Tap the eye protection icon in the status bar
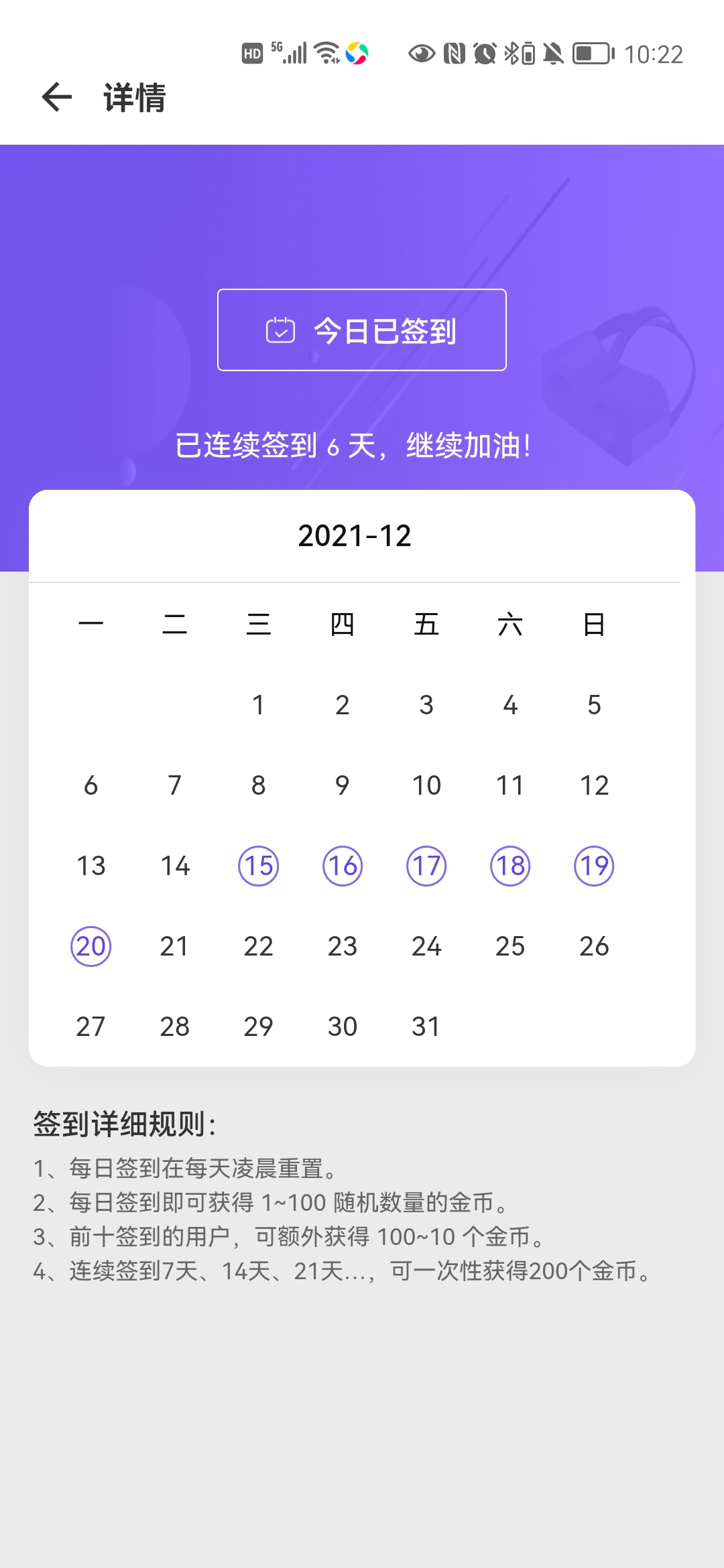724x1568 pixels. 422,53
